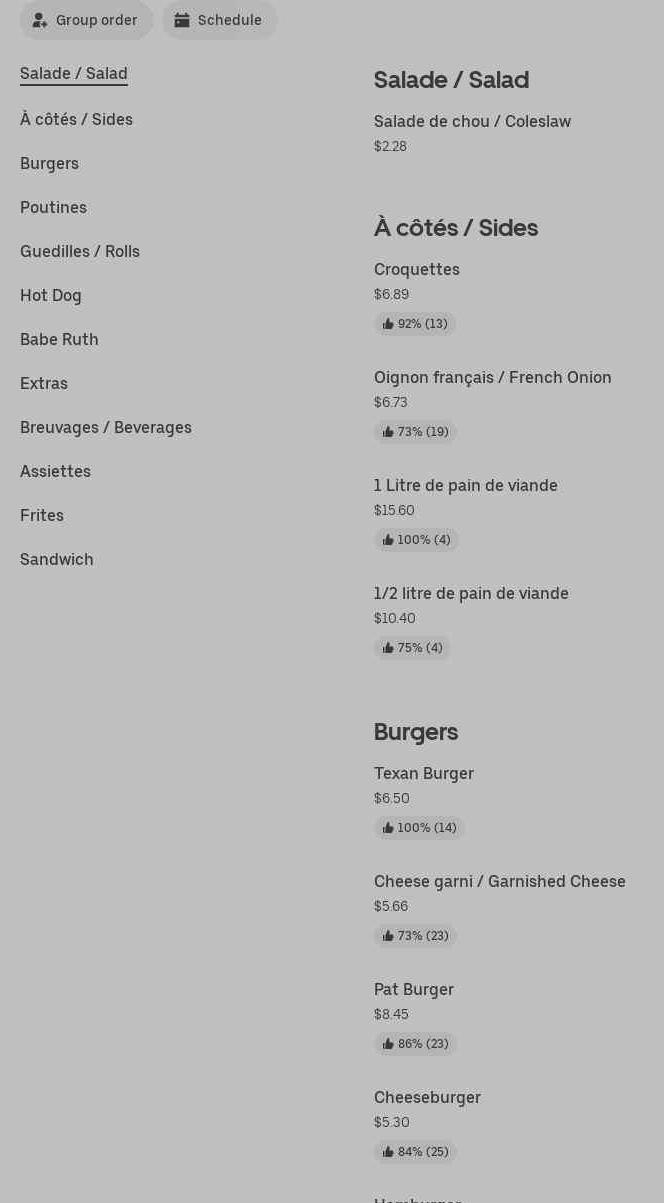Viewport: 664px width, 1203px height.
Task: View the Pat Burger item
Action: (414, 989)
